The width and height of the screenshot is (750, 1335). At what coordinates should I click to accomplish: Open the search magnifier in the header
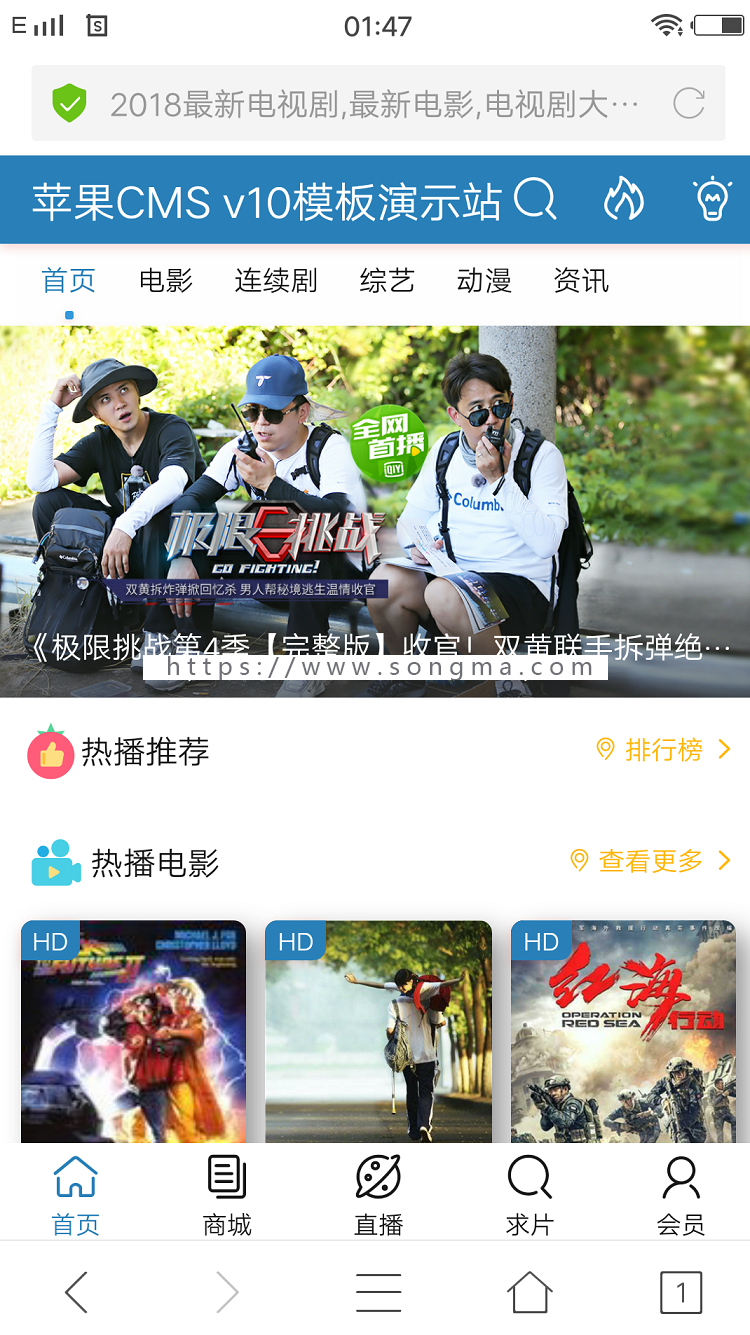(535, 200)
